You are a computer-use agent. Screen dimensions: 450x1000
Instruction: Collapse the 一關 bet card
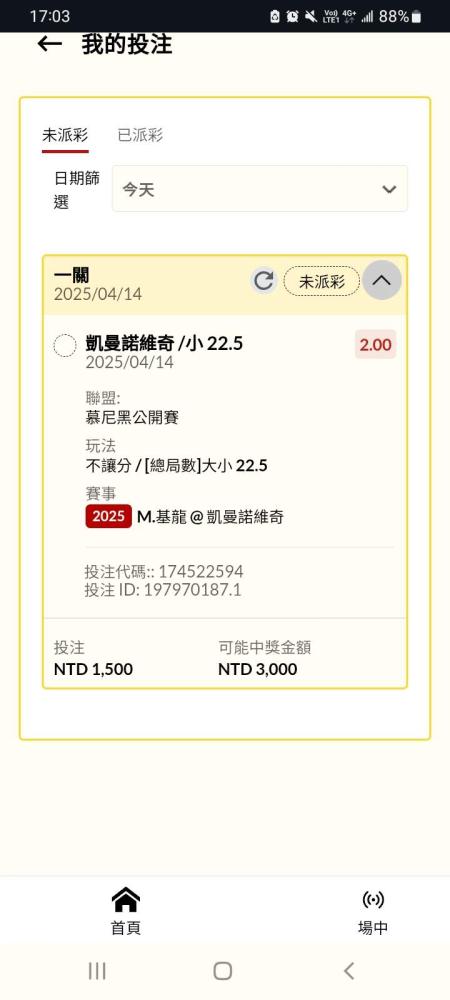pyautogui.click(x=382, y=280)
